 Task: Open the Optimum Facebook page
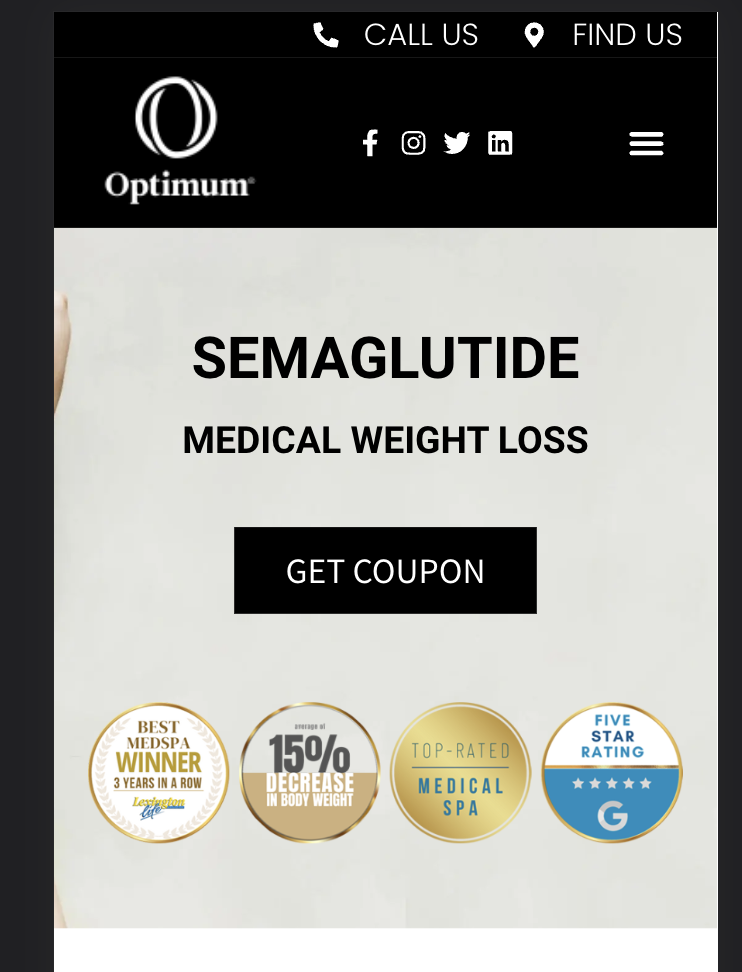370,143
